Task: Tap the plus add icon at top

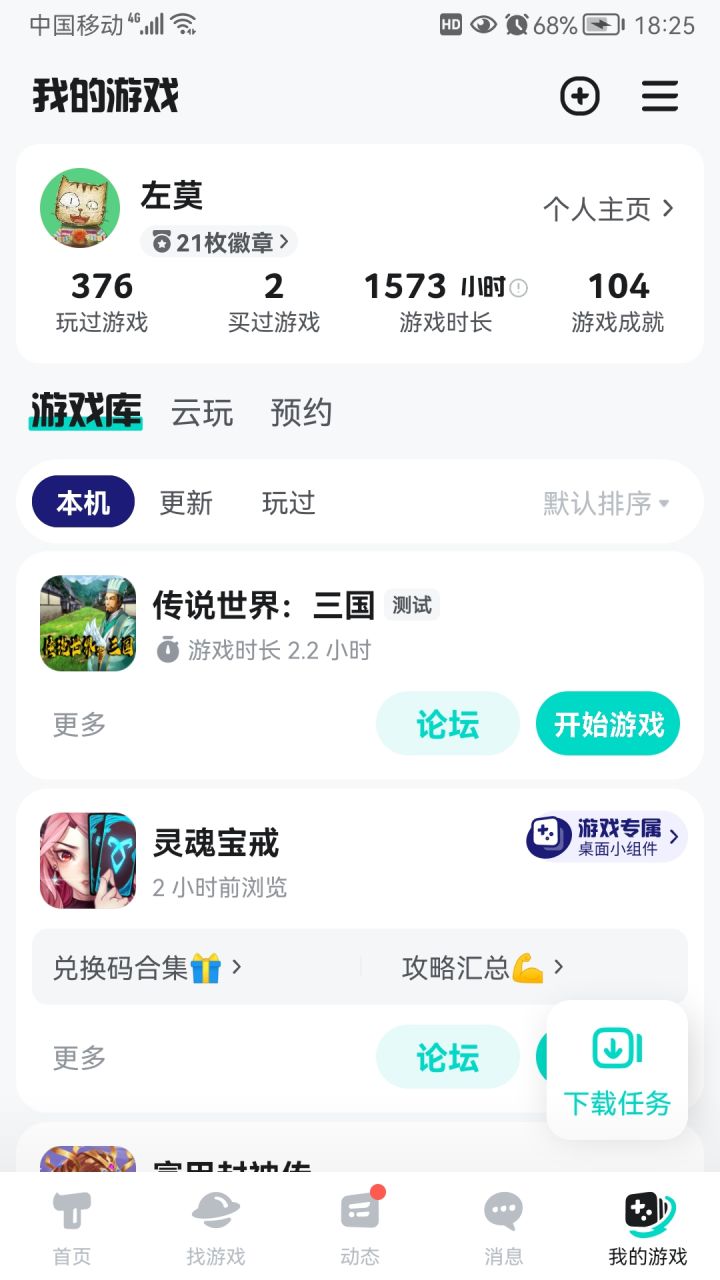Action: tap(580, 96)
